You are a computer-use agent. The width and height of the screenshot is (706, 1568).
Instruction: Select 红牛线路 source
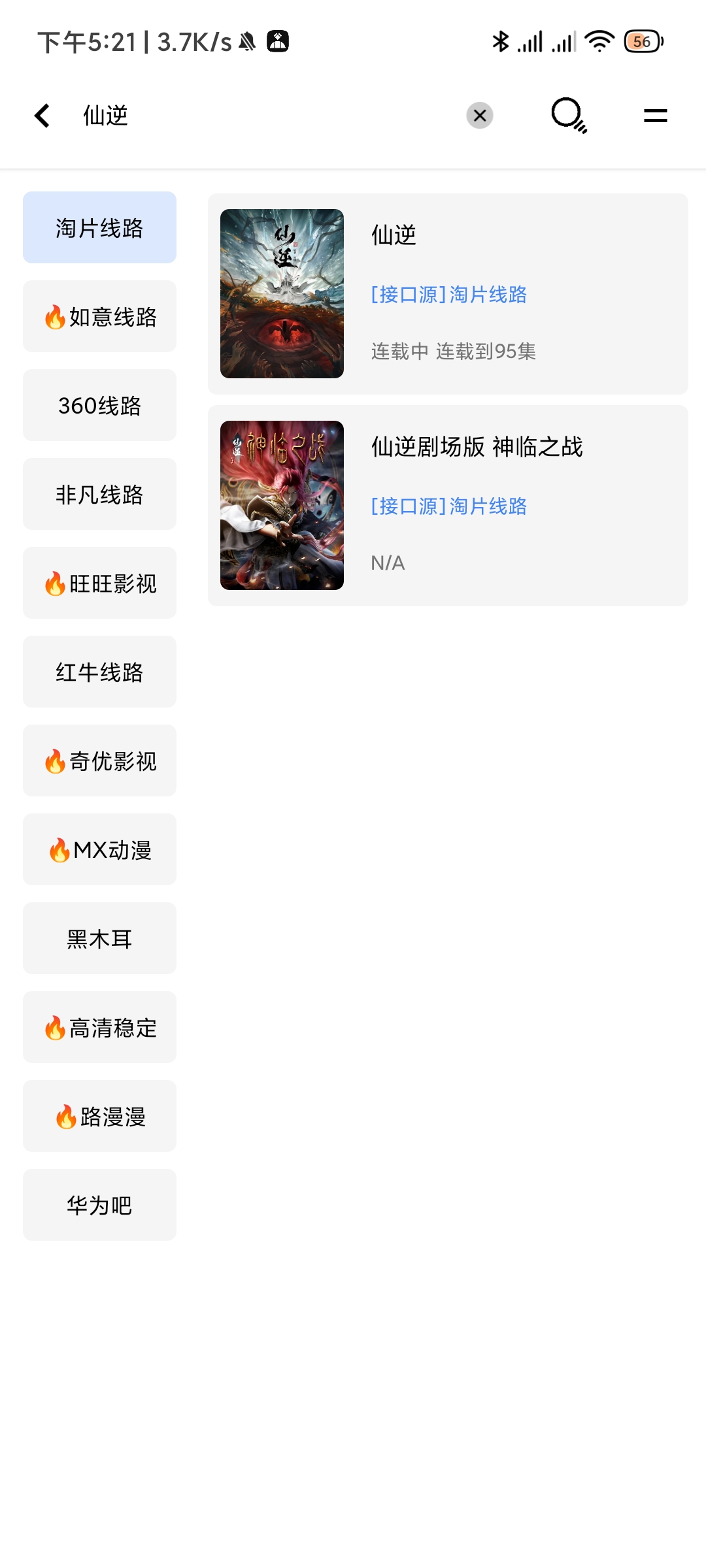click(99, 672)
